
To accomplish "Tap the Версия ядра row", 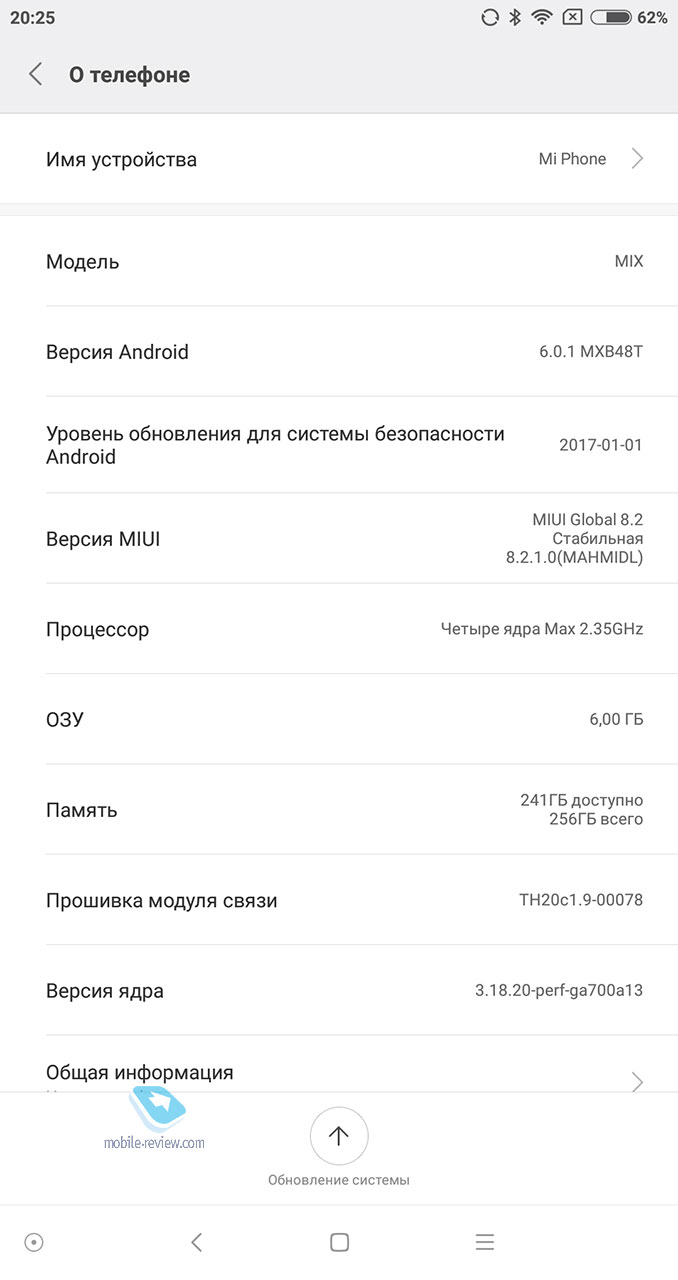I will 339,991.
